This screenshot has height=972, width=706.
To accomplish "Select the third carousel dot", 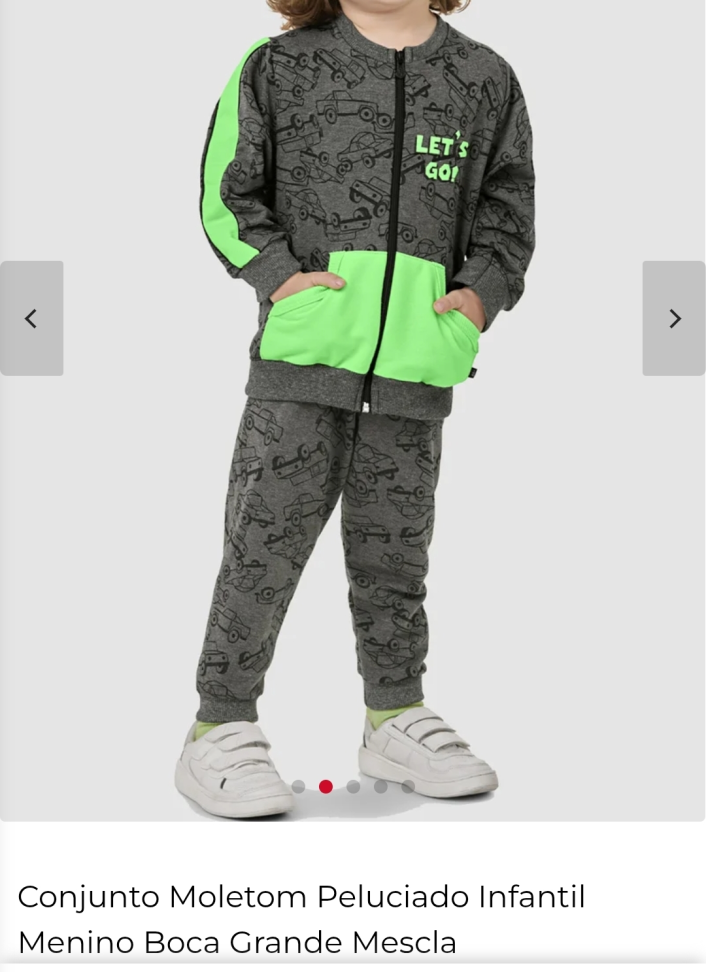I will (x=353, y=786).
